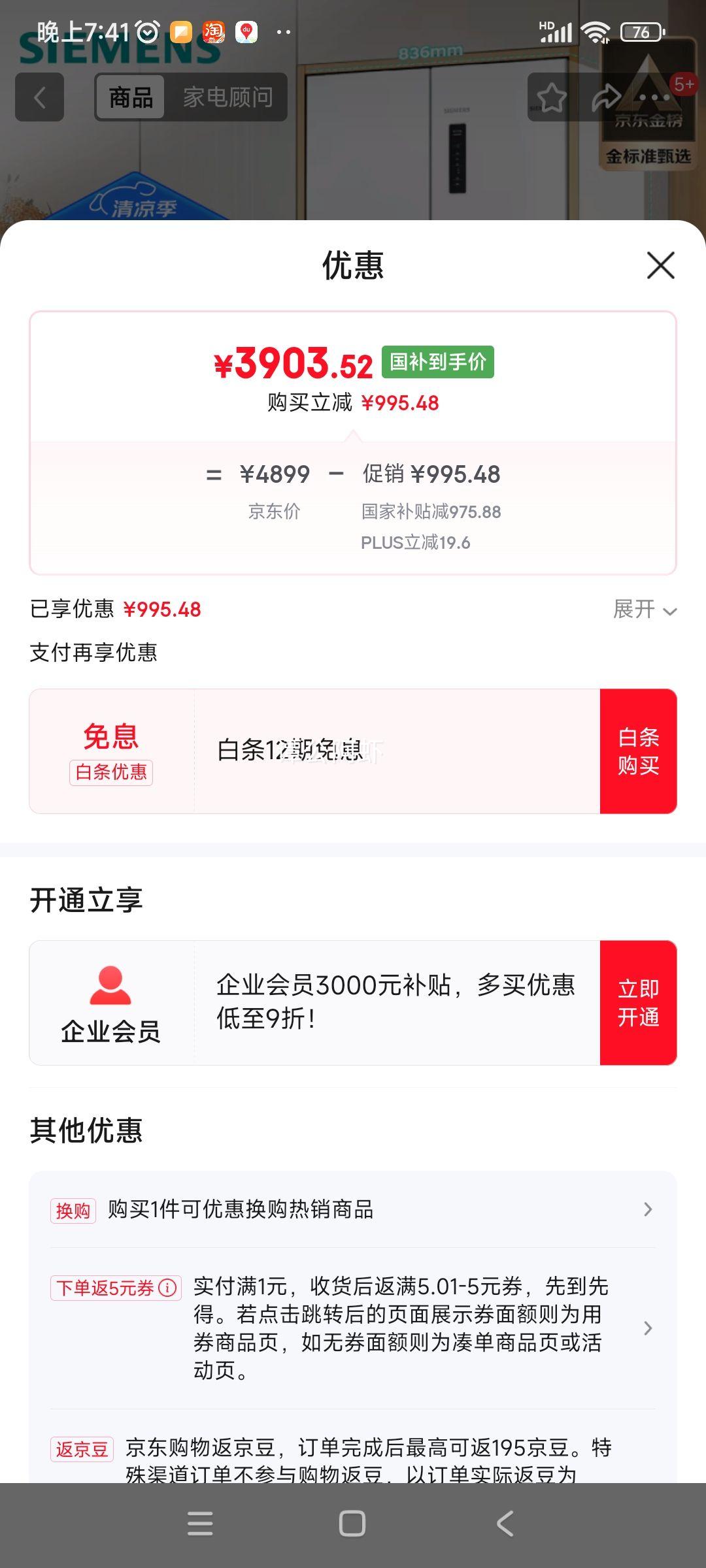The width and height of the screenshot is (706, 1568).
Task: Open the 换购 hot-selling products offer
Action: pos(353,1209)
